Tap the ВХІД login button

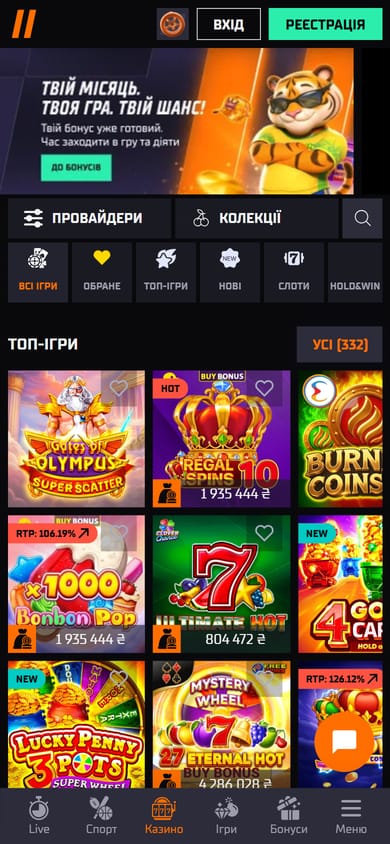pos(229,24)
